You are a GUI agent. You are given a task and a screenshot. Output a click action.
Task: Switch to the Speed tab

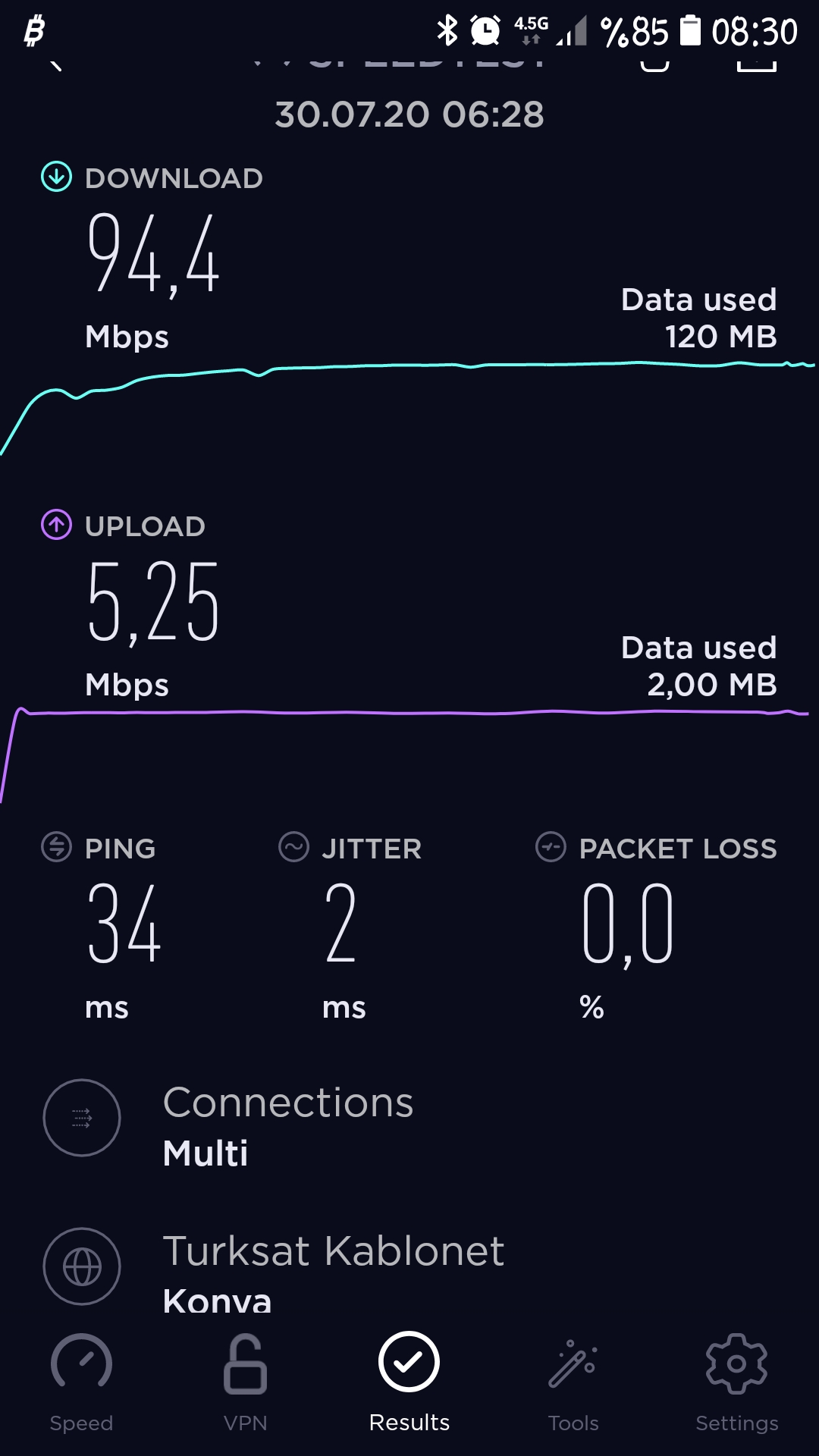click(x=81, y=1382)
